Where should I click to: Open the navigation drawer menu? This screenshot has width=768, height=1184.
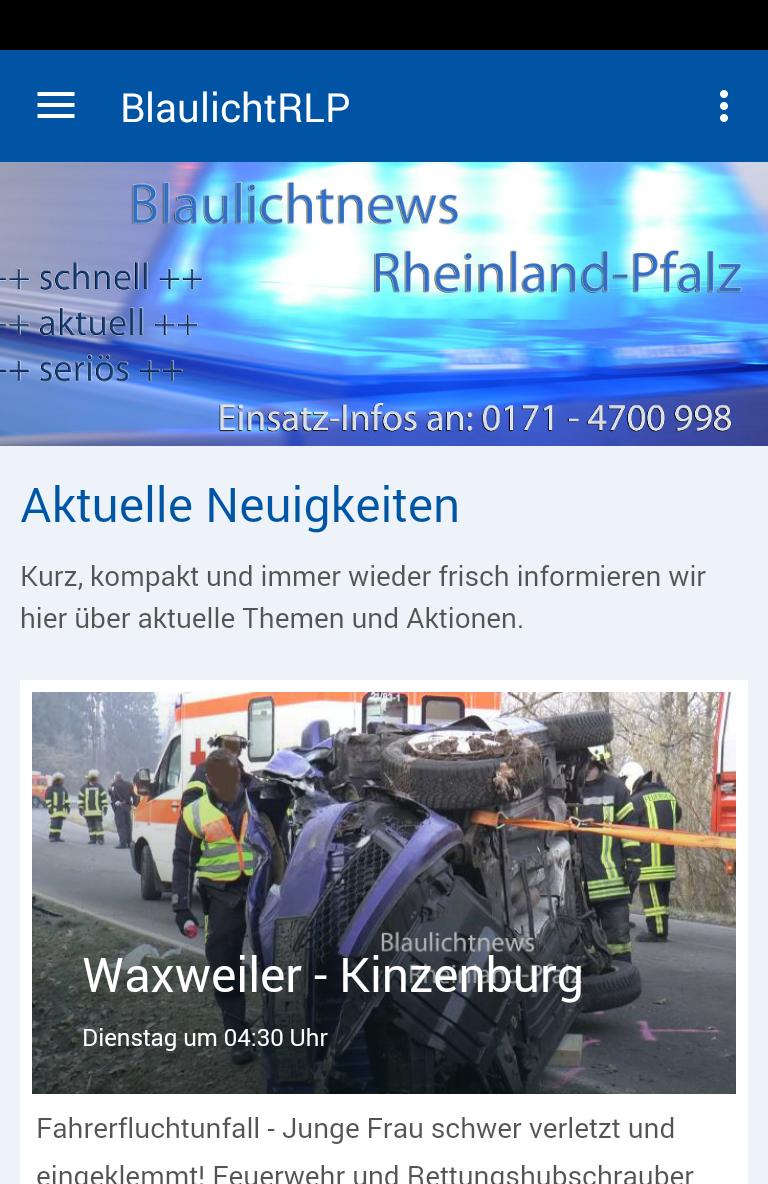(x=56, y=105)
